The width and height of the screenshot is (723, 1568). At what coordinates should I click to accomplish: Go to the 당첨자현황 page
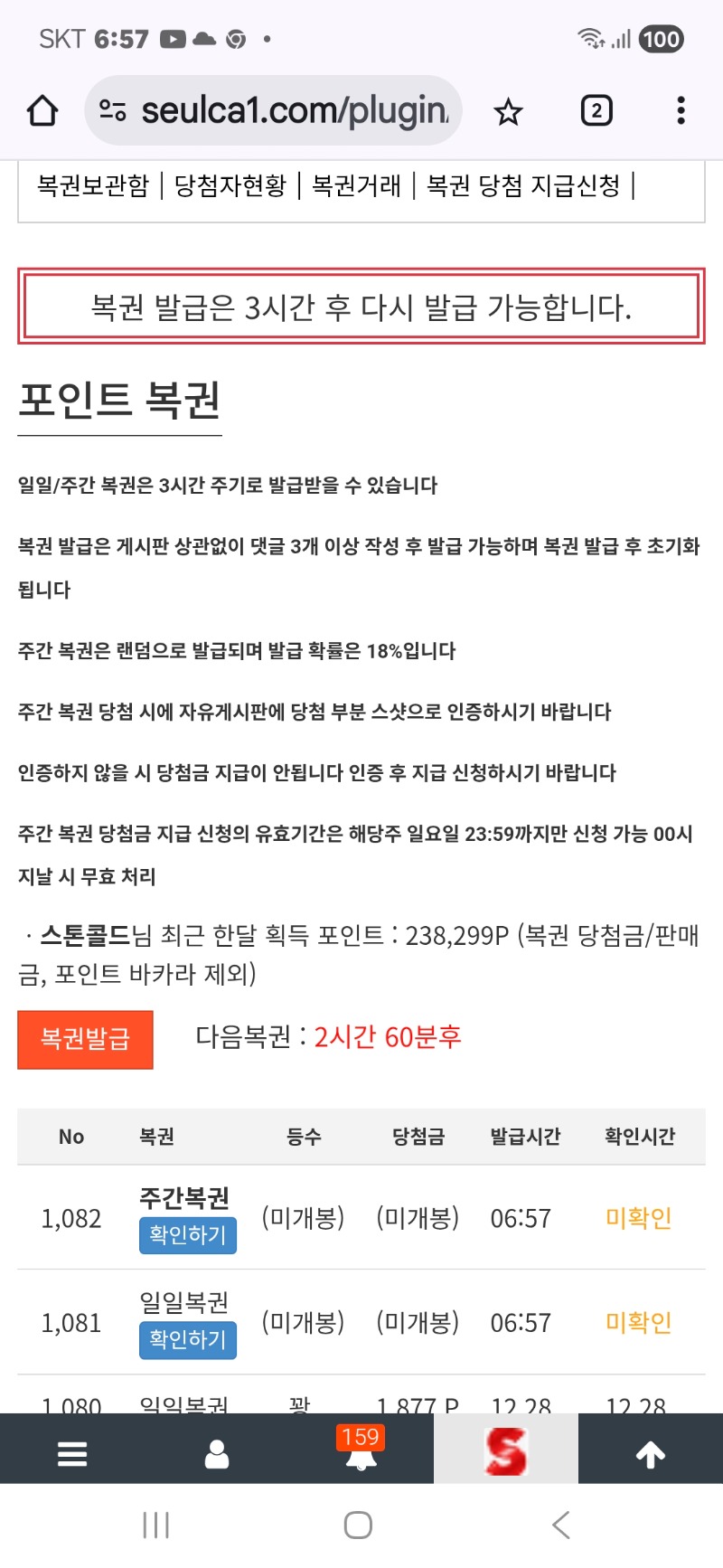tap(230, 186)
